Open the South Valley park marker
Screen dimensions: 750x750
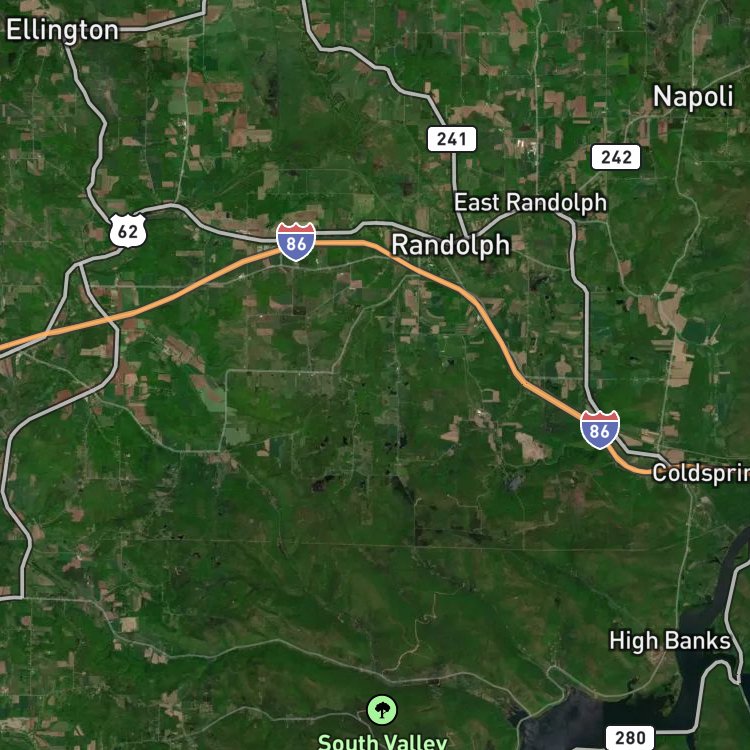coord(382,710)
